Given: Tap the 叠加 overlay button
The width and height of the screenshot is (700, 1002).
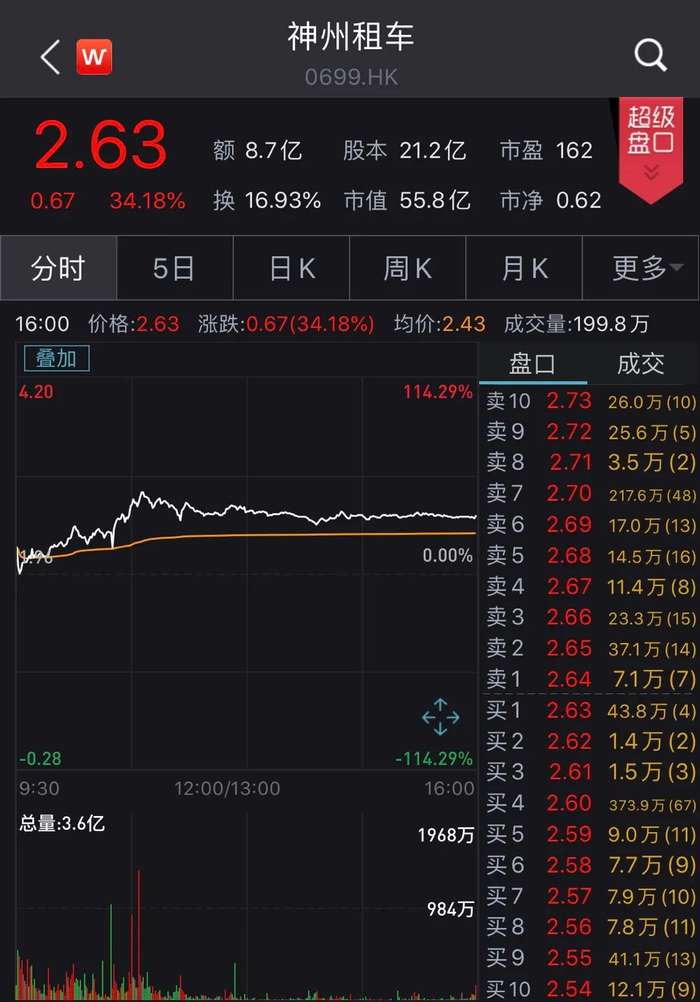Looking at the screenshot, I should click(56, 358).
